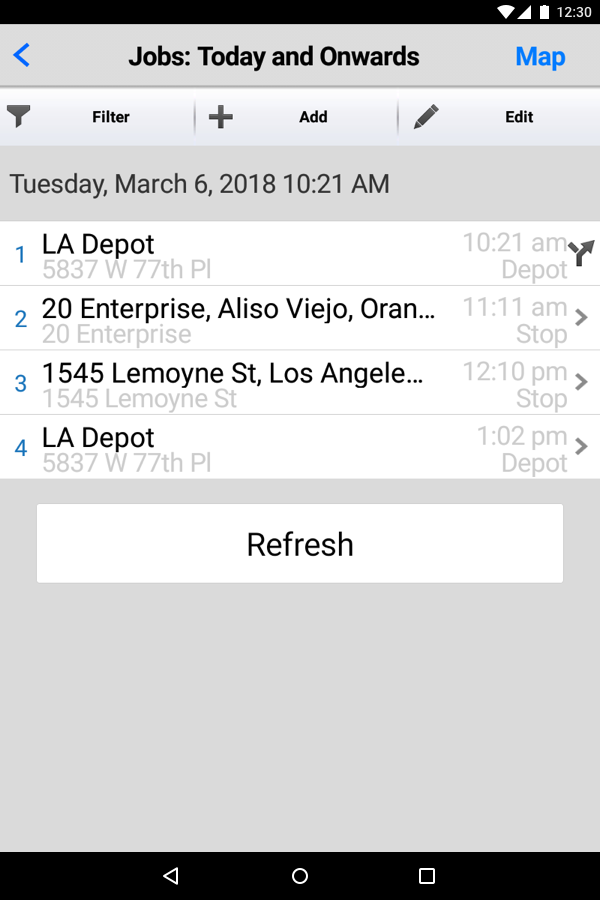Open recent apps from navigation bar

point(427,876)
